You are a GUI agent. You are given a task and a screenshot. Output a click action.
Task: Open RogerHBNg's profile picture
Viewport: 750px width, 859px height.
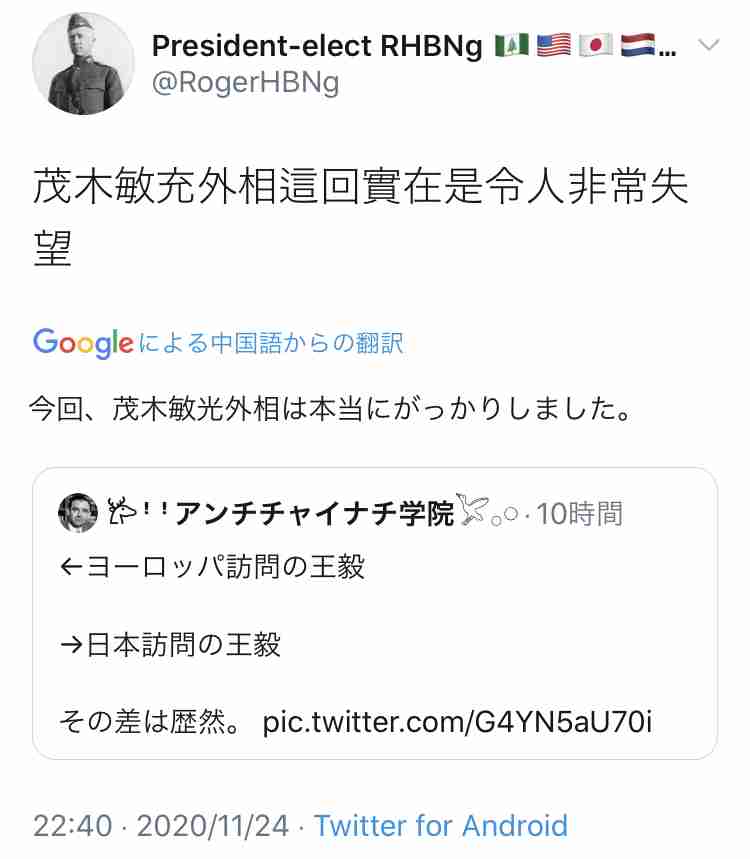coord(84,64)
